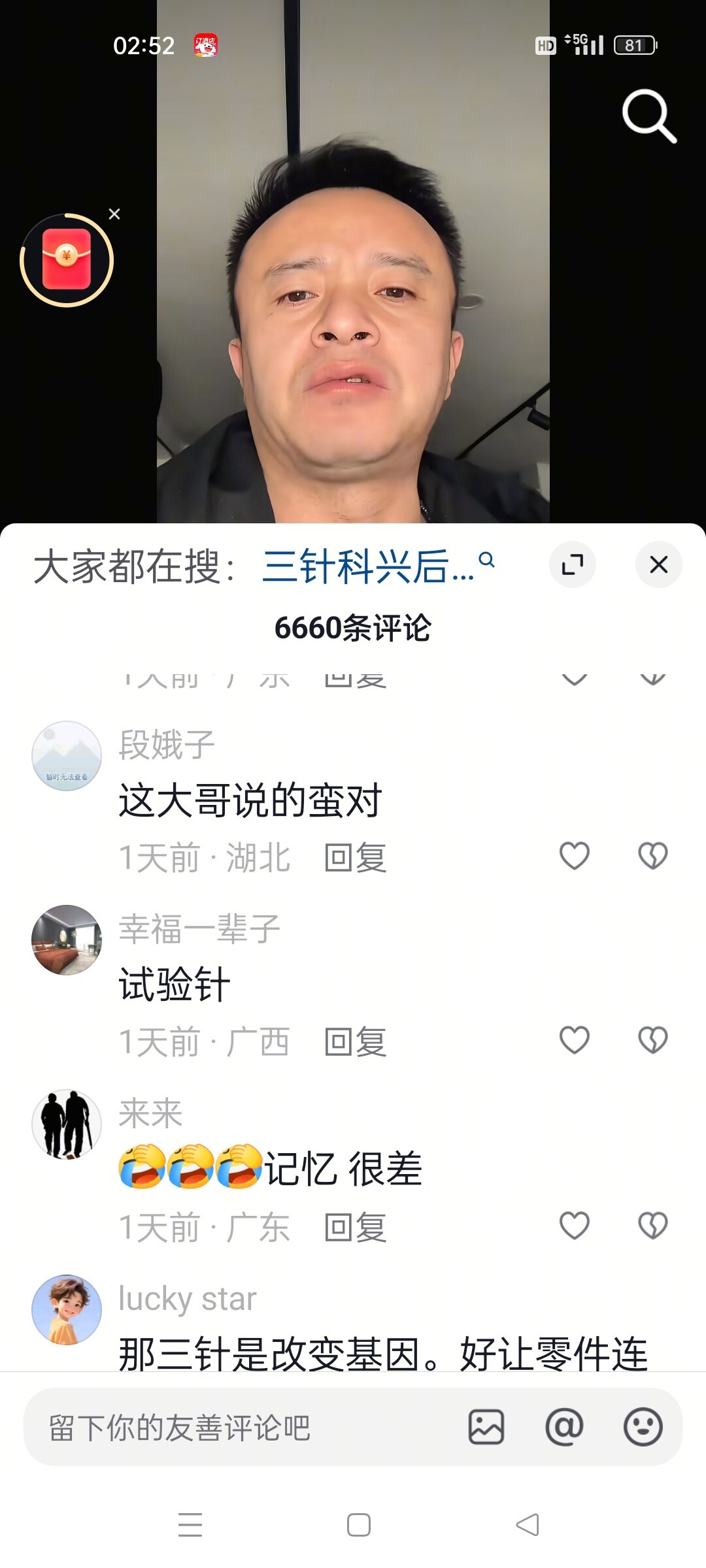Viewport: 706px width, 1568px height.
Task: Like 来来's comment
Action: (575, 1226)
